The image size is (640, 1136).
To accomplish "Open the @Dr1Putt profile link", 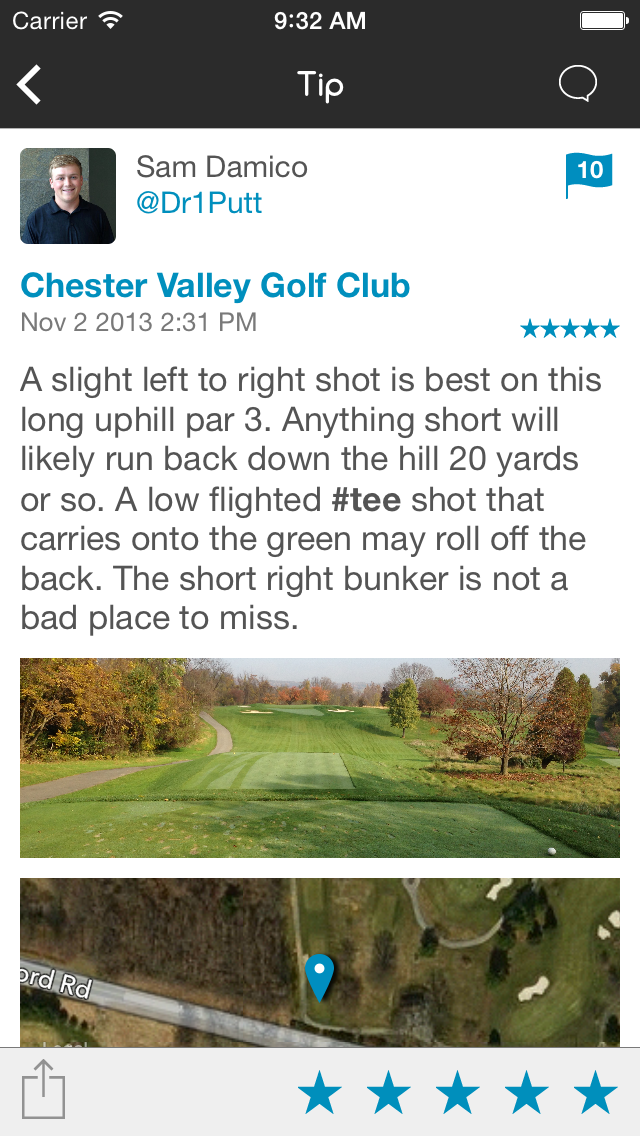I will tap(199, 203).
